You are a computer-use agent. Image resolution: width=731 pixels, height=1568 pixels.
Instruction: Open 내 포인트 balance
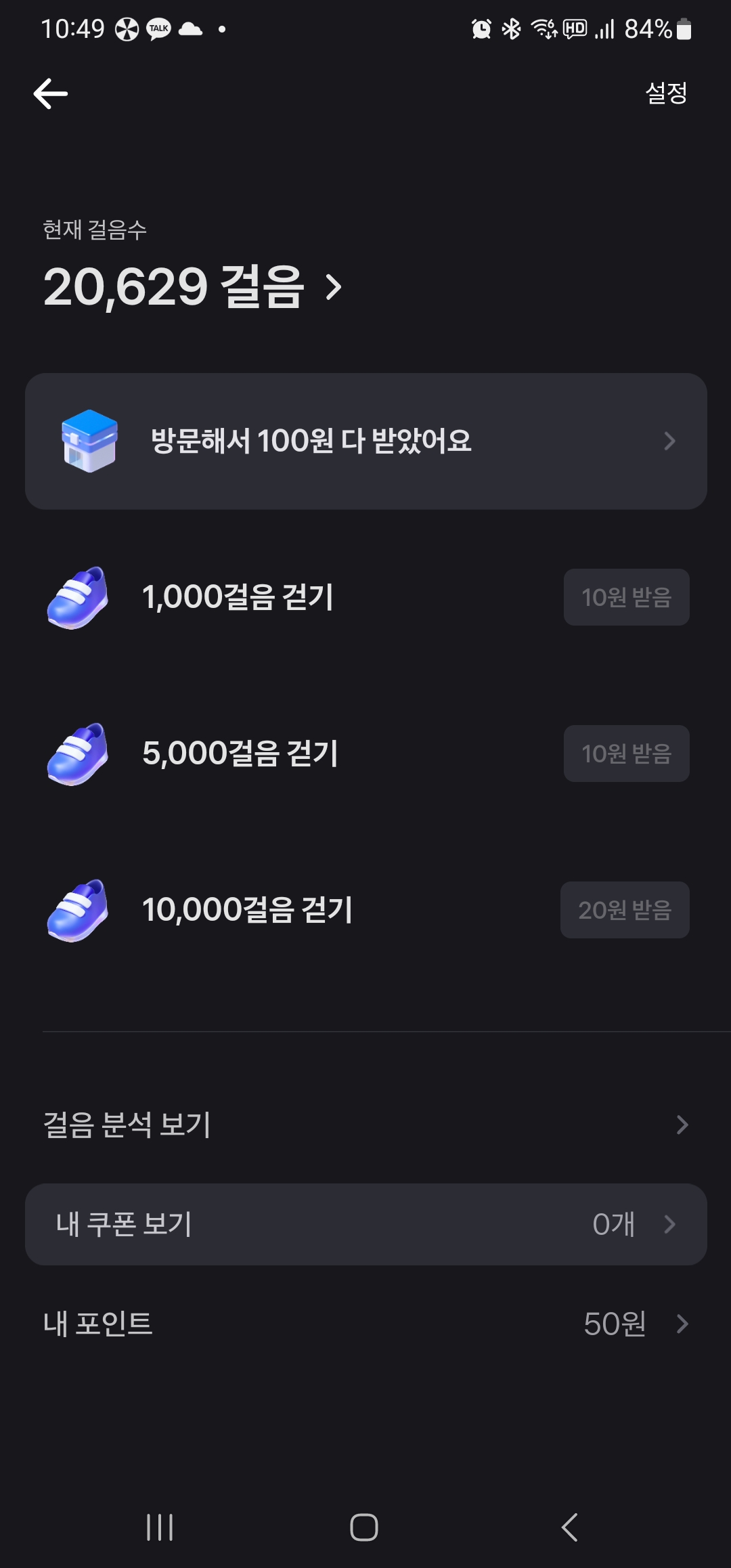coord(365,1324)
